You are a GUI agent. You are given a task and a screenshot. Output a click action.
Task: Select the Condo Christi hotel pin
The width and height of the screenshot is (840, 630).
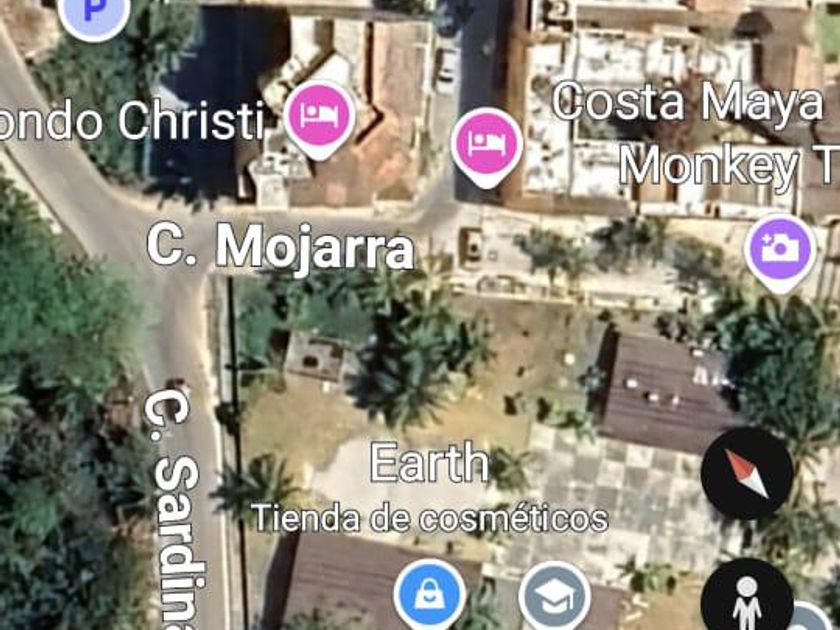click(320, 117)
